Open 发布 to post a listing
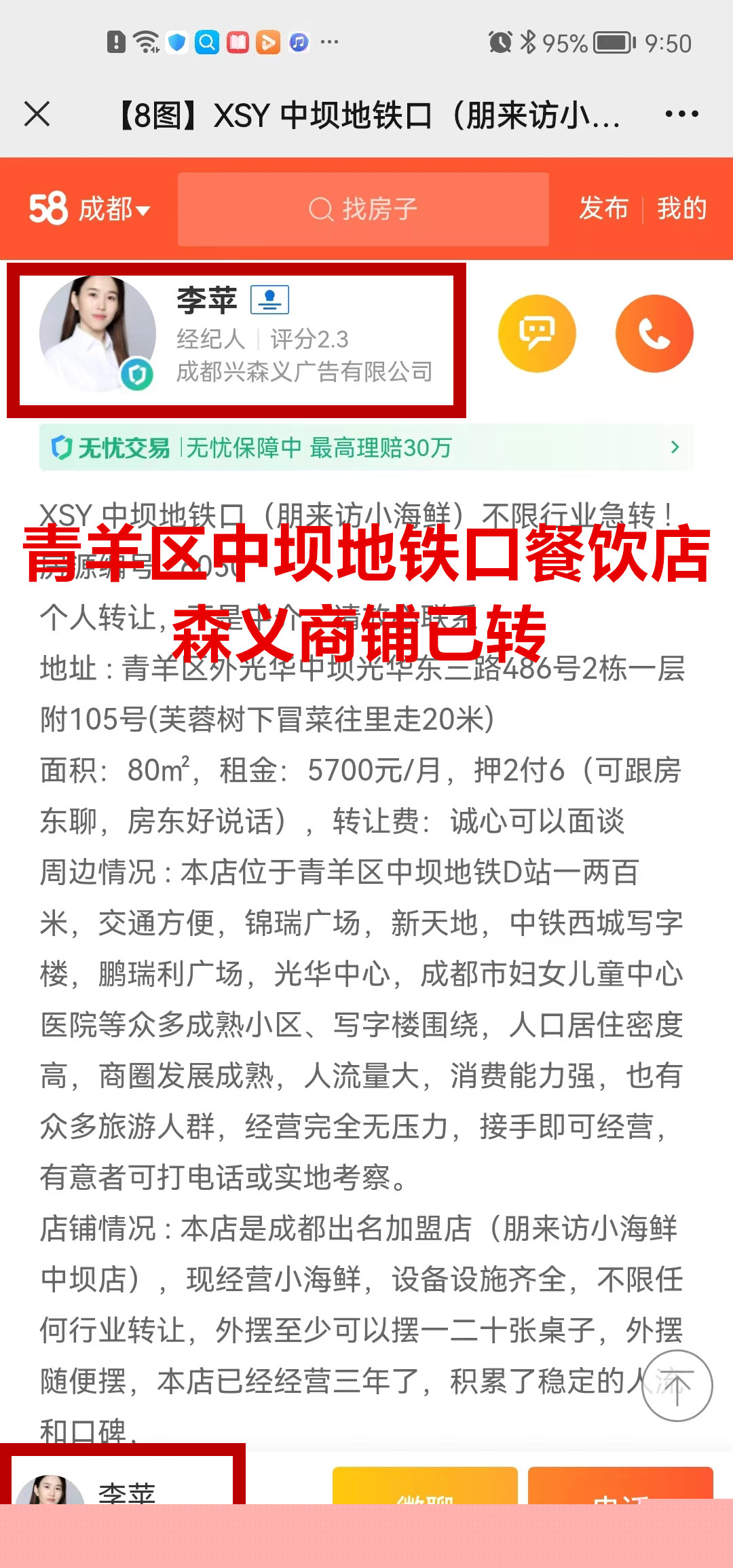The width and height of the screenshot is (733, 1568). (603, 208)
